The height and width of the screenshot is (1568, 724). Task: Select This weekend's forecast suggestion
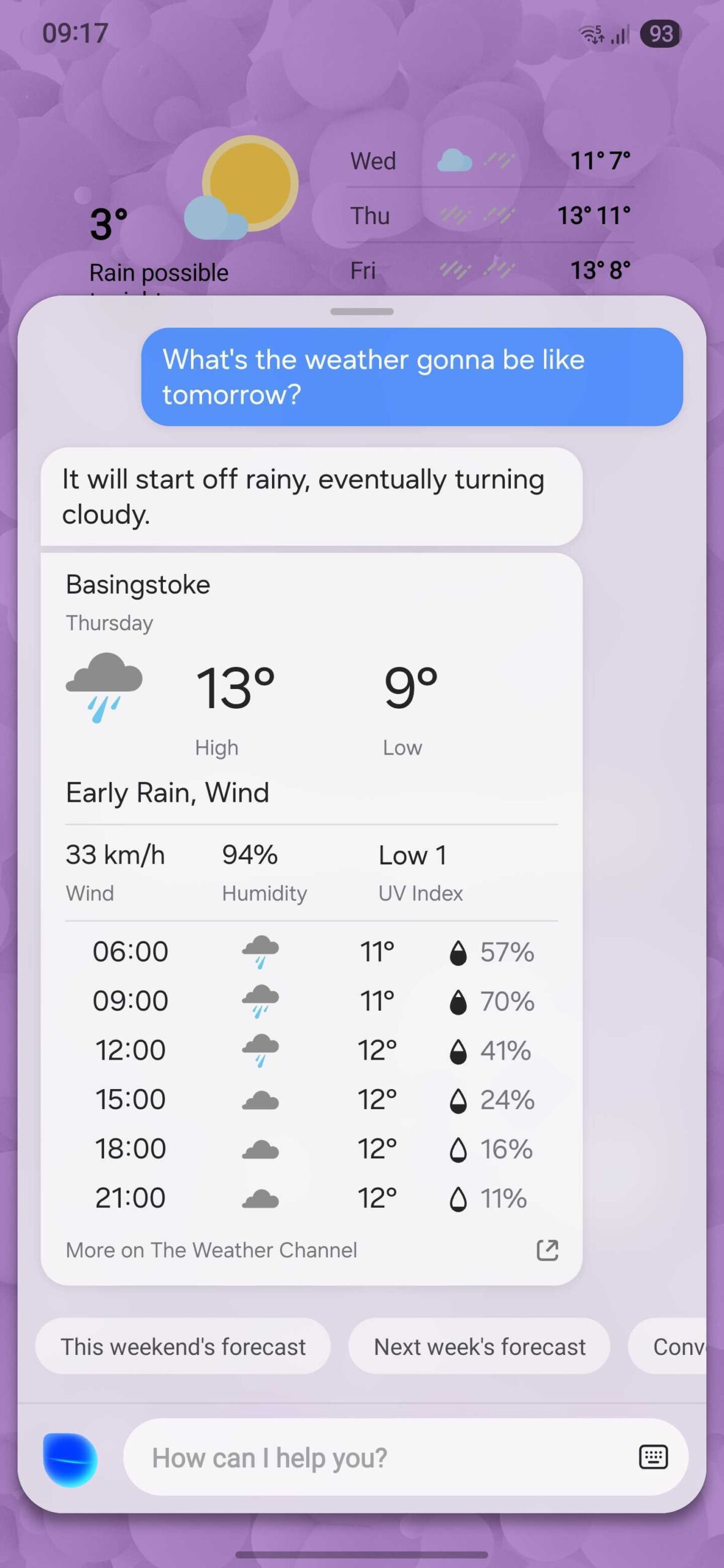tap(183, 1347)
